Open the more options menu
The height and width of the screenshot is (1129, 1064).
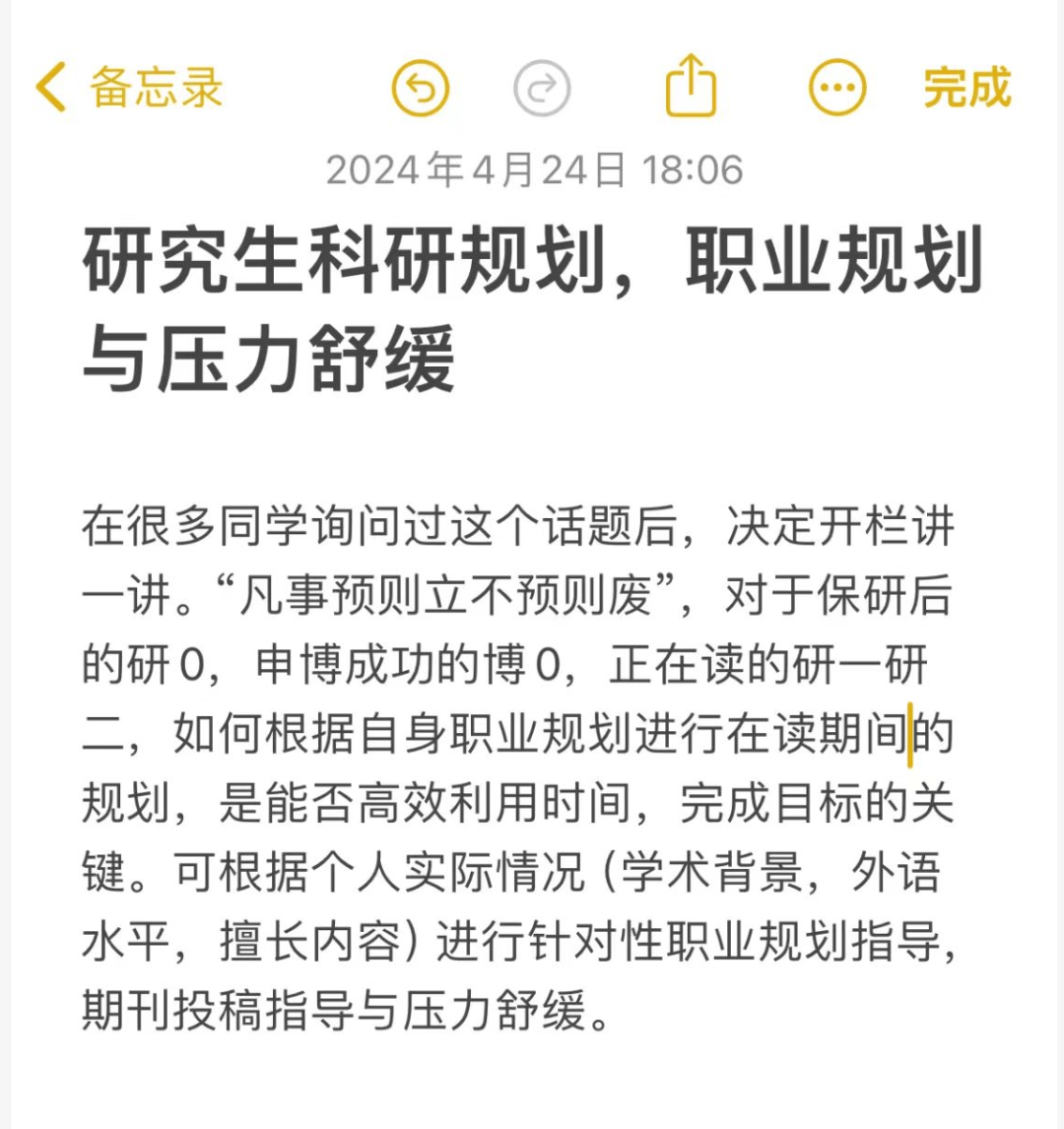tap(837, 88)
